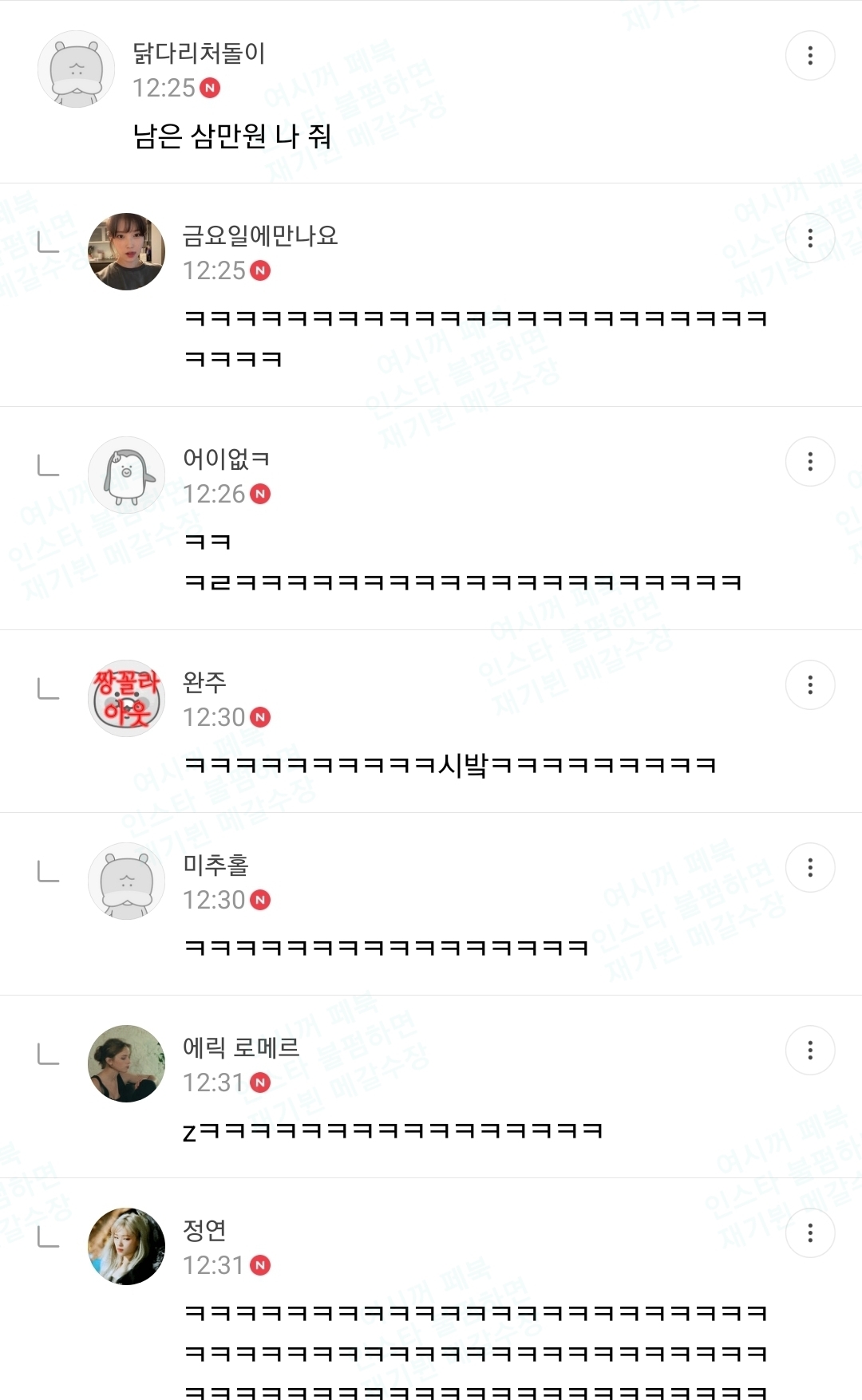The width and height of the screenshot is (862, 1400).
Task: Open more options on 금요일에만나요's reply
Action: click(810, 239)
